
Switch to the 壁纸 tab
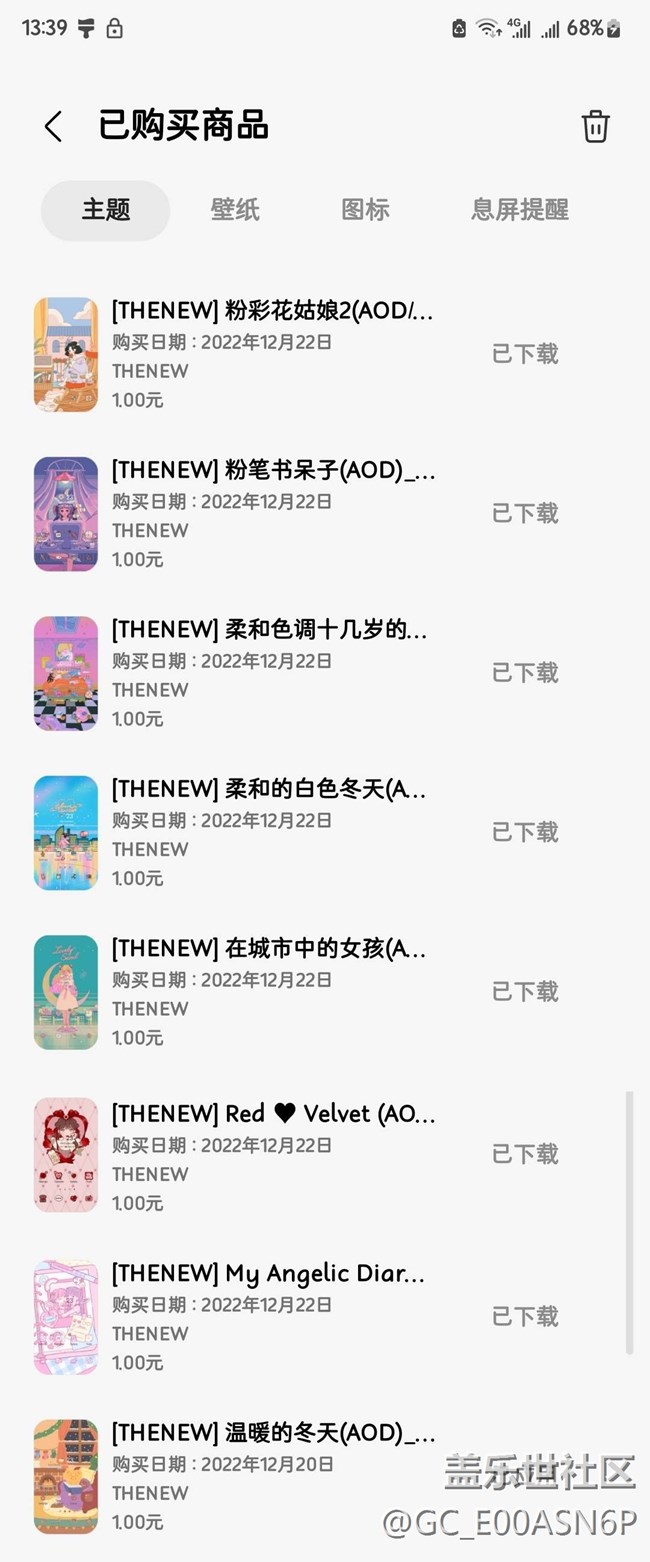click(x=235, y=210)
